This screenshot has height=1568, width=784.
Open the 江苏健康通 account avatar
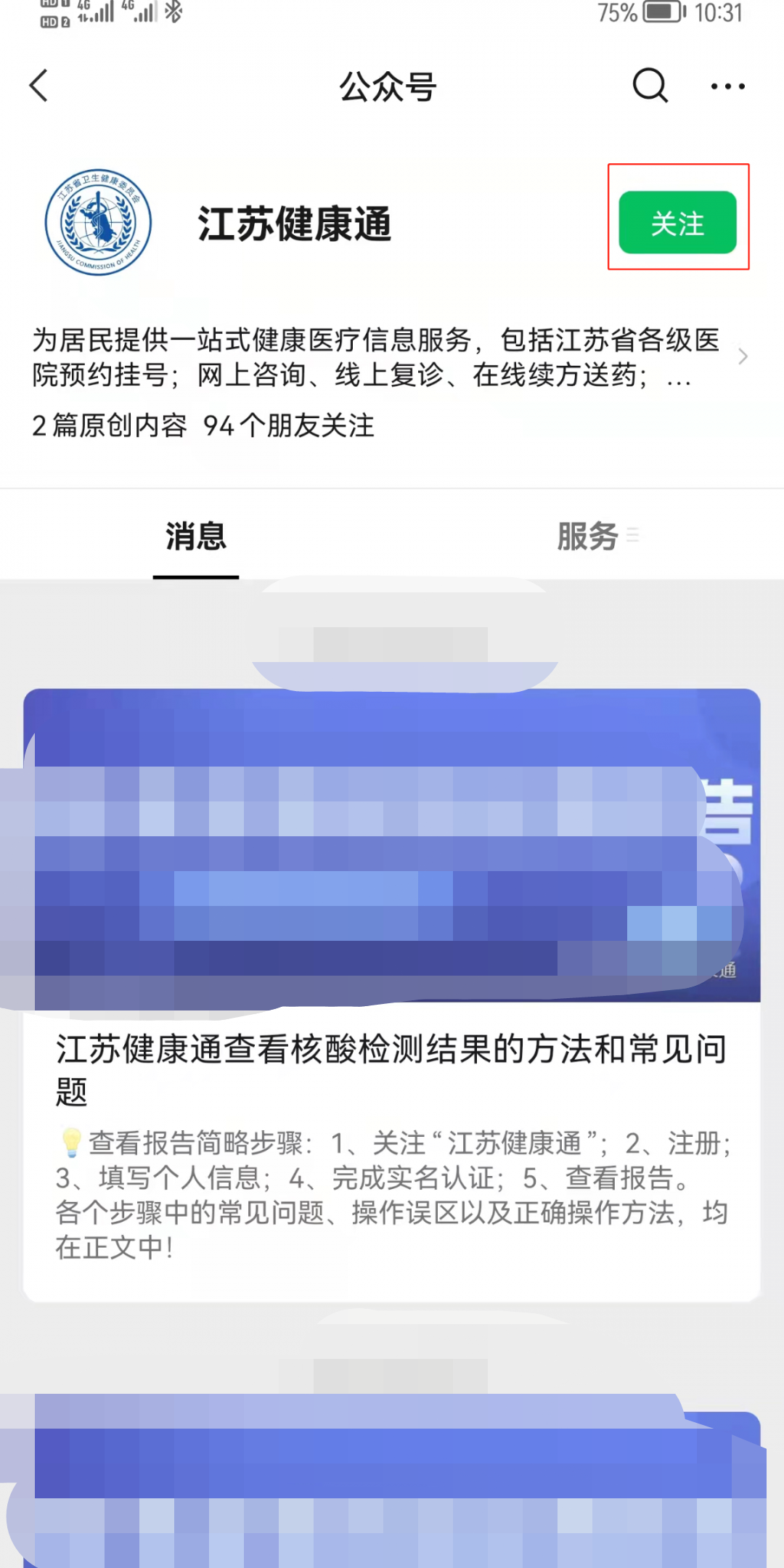click(x=98, y=223)
